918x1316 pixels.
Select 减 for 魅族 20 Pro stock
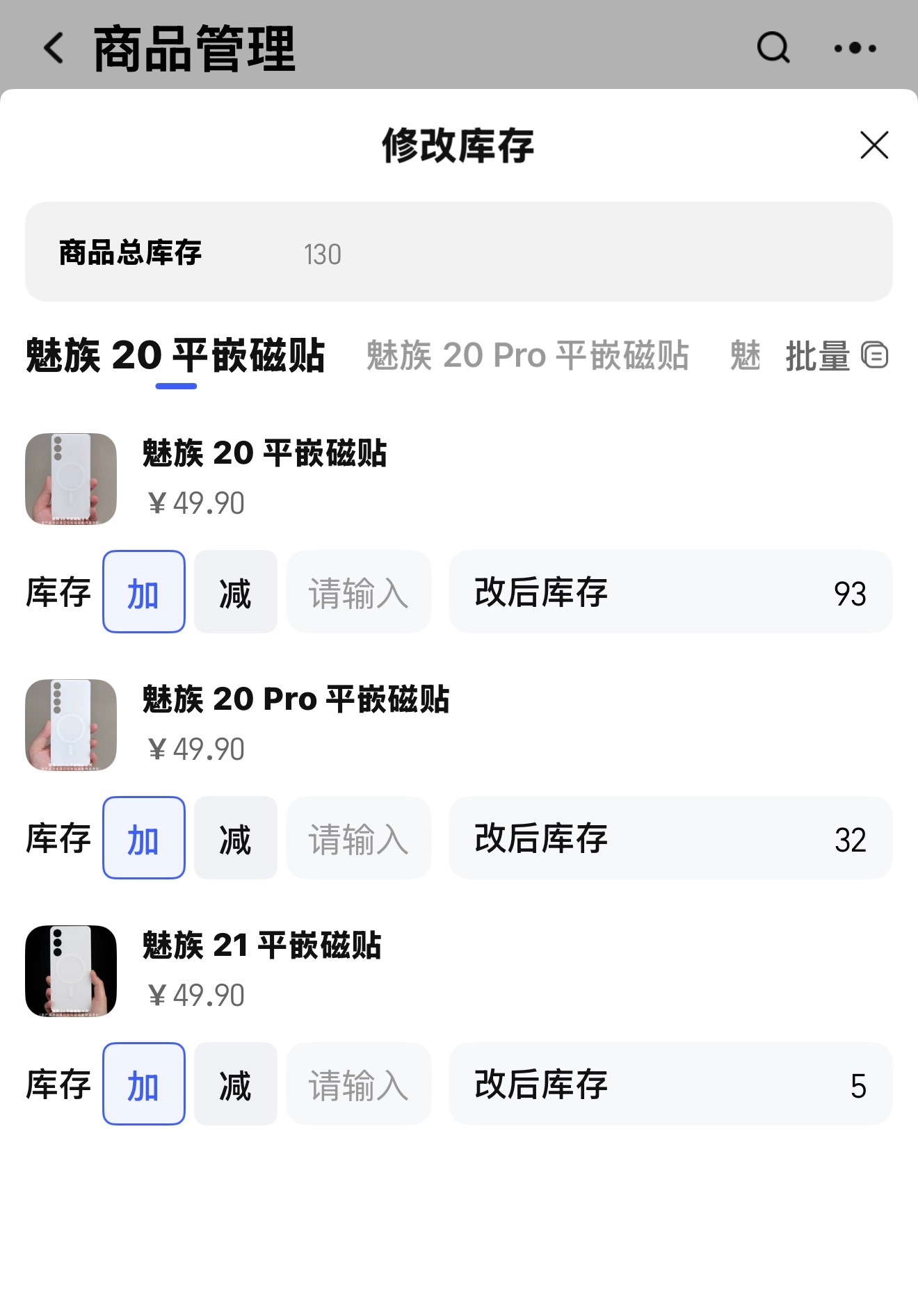[x=235, y=838]
